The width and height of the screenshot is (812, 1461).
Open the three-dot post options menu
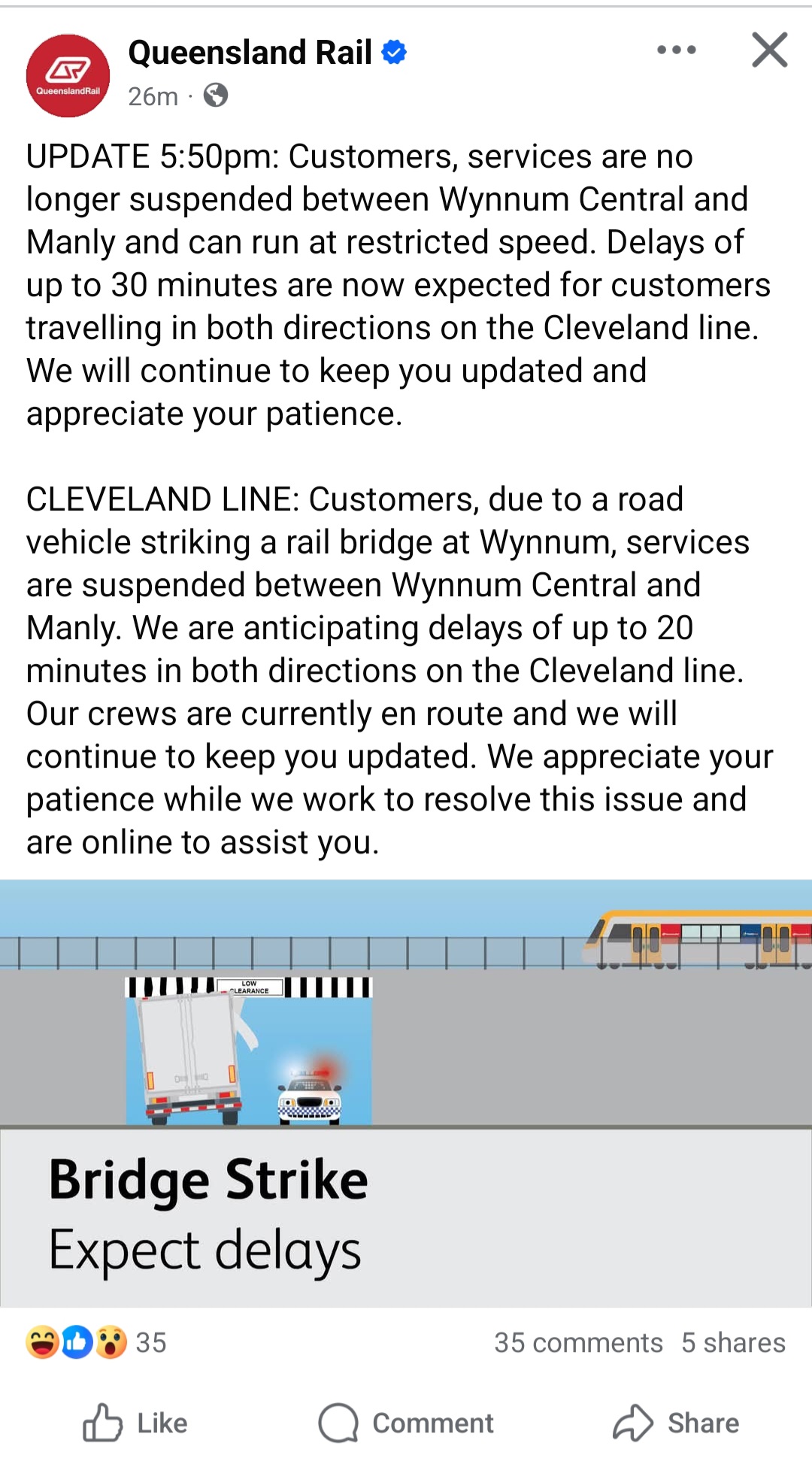coord(676,50)
